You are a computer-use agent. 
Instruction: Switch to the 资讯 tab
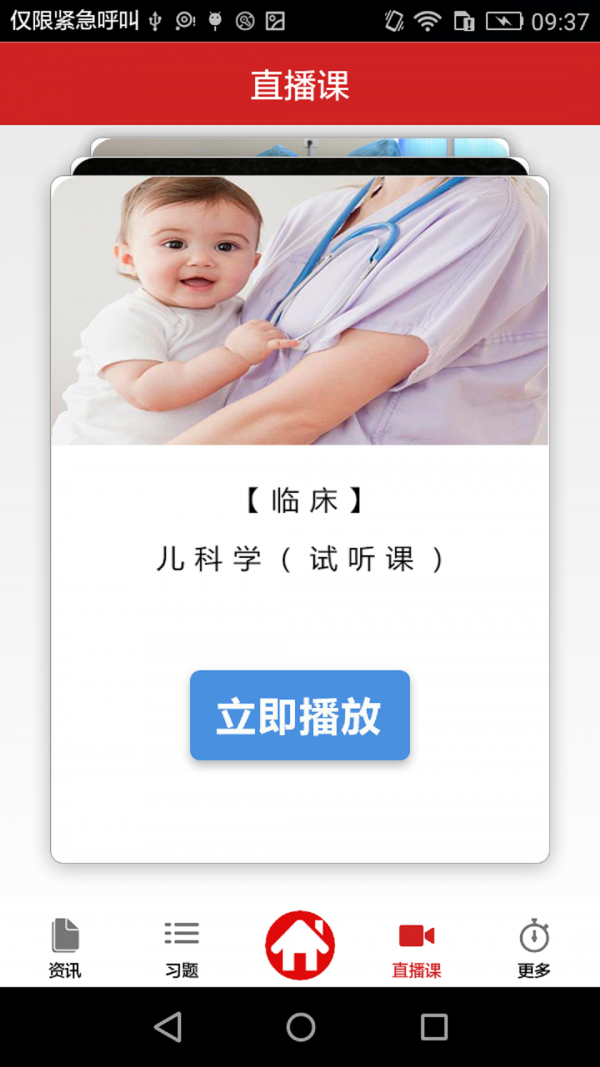click(x=65, y=948)
